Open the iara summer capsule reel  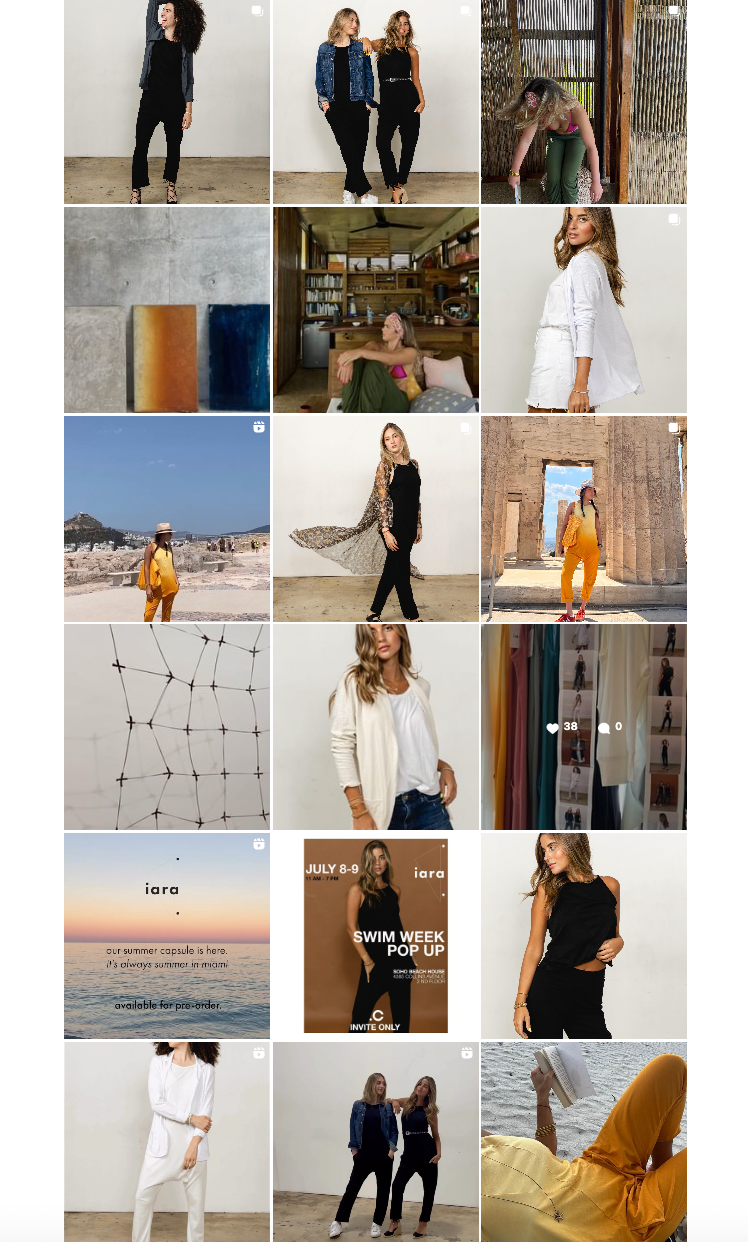pos(166,935)
